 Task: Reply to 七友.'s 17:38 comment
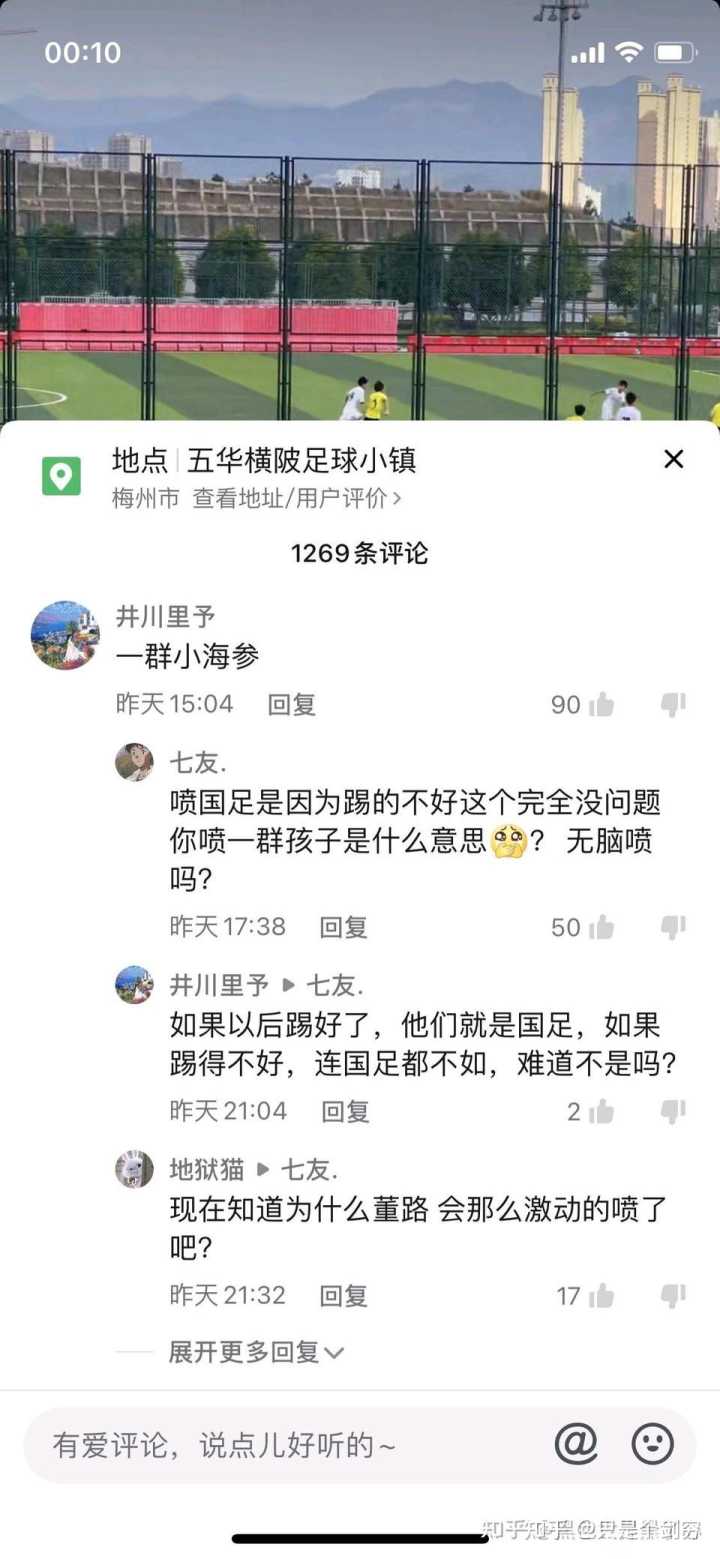pos(344,927)
